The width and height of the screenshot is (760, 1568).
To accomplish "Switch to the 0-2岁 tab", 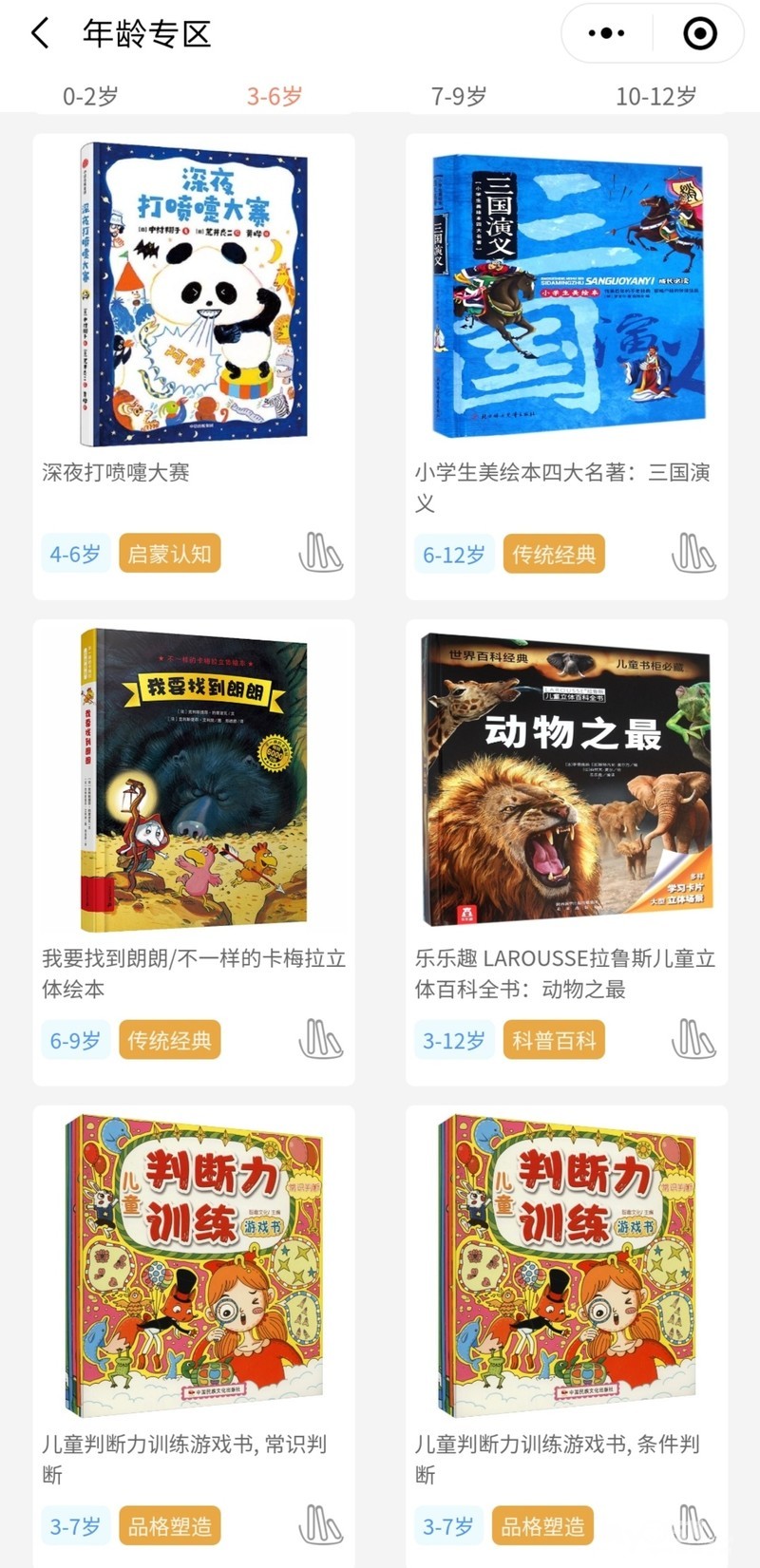I will (90, 96).
